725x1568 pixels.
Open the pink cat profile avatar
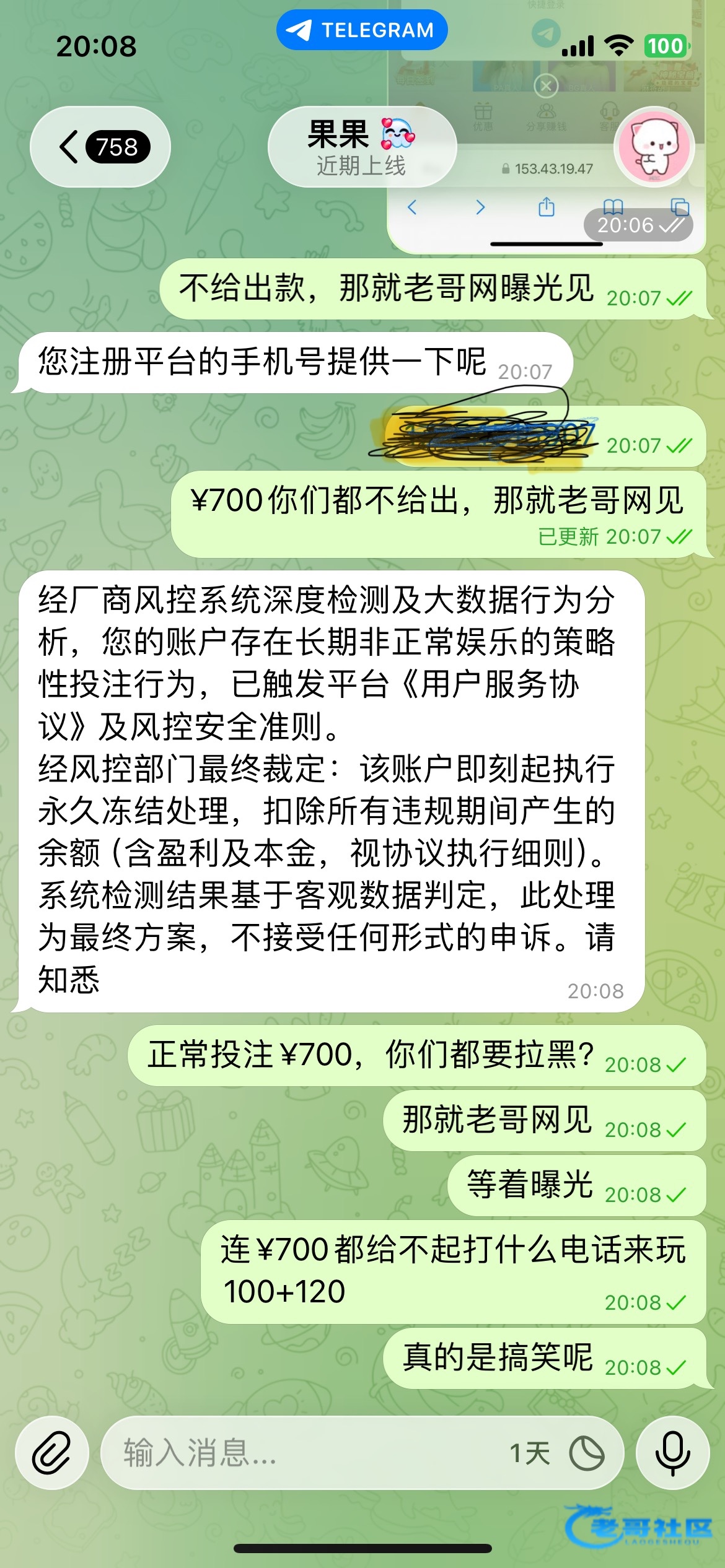654,147
